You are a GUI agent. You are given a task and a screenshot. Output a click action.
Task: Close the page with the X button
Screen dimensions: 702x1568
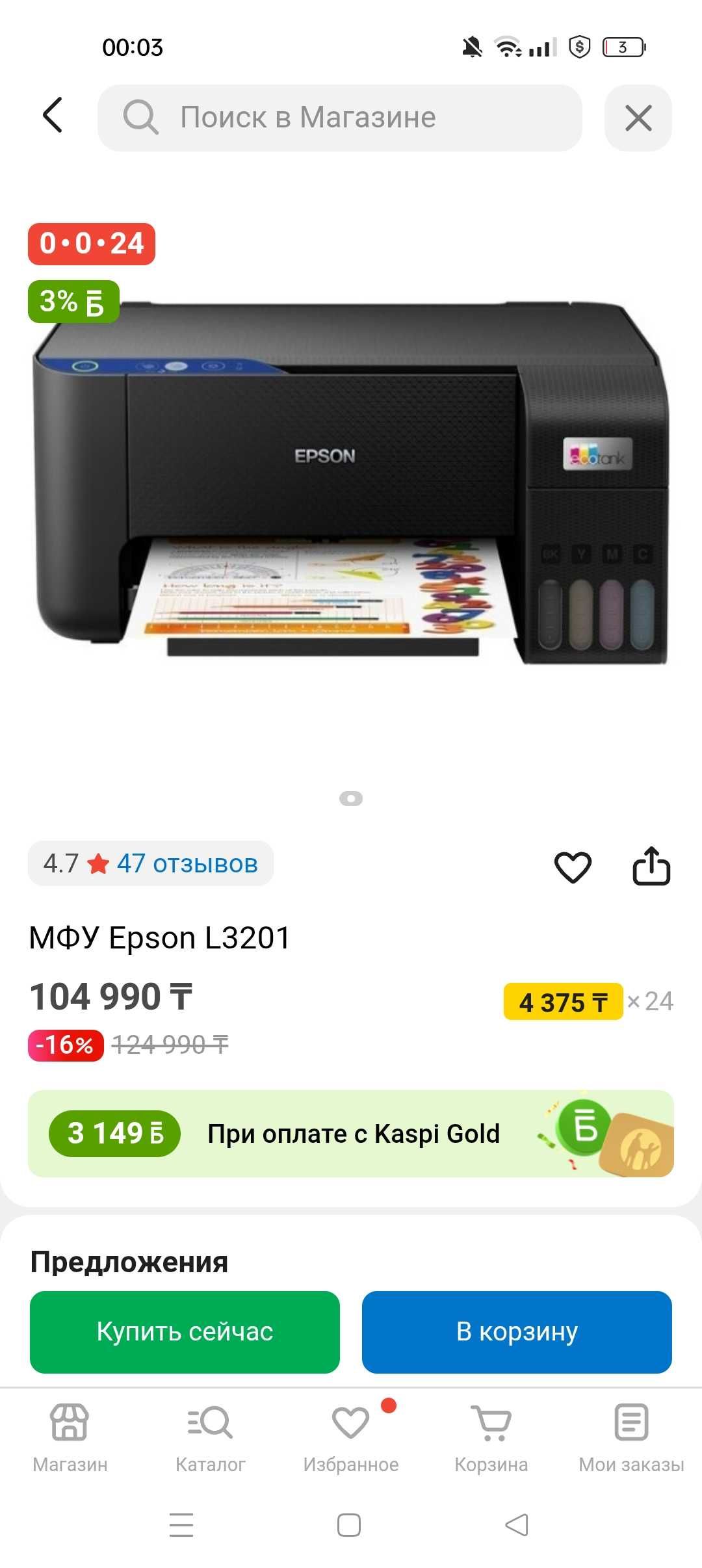(x=638, y=118)
